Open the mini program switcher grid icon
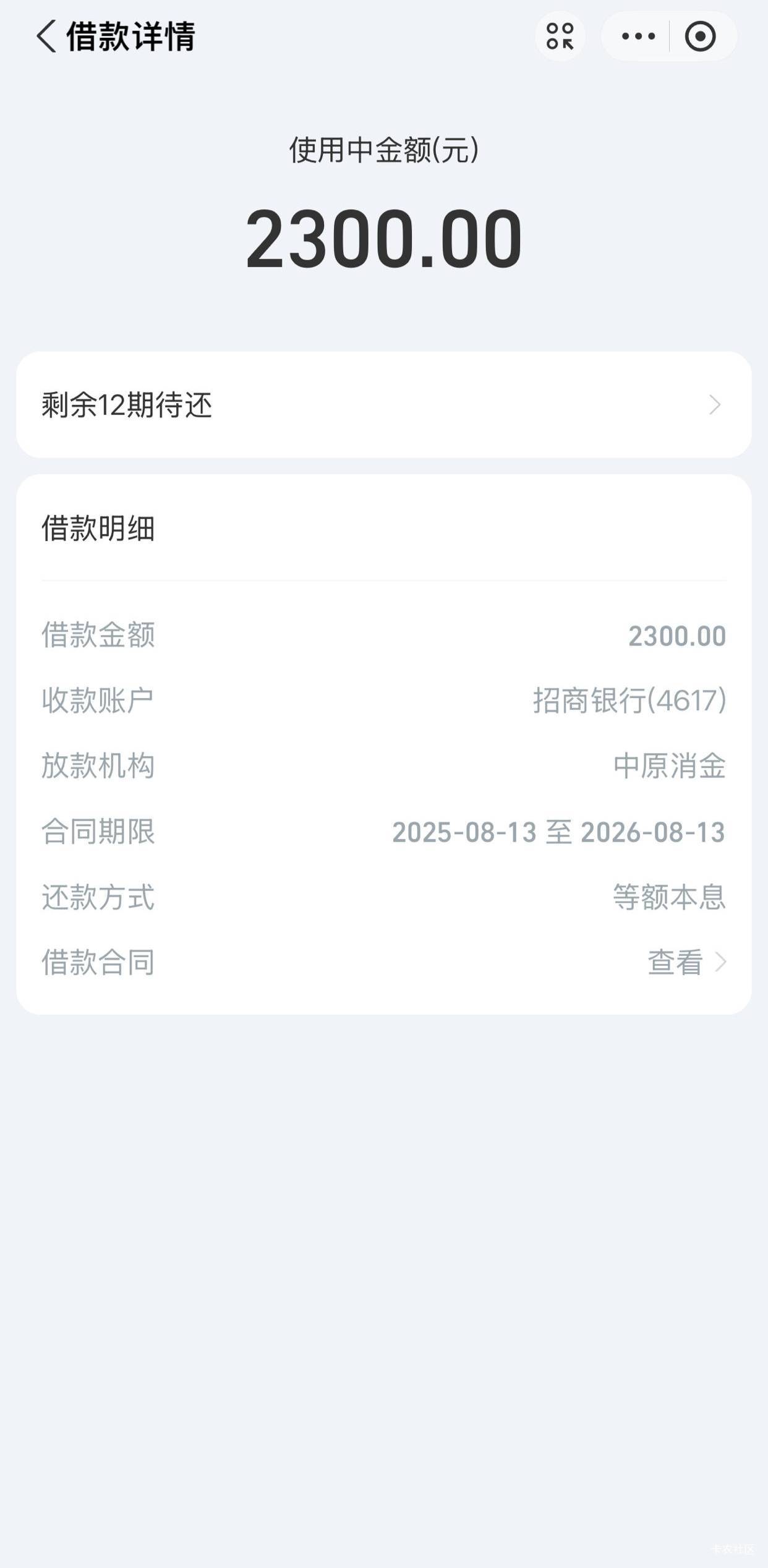 click(560, 36)
